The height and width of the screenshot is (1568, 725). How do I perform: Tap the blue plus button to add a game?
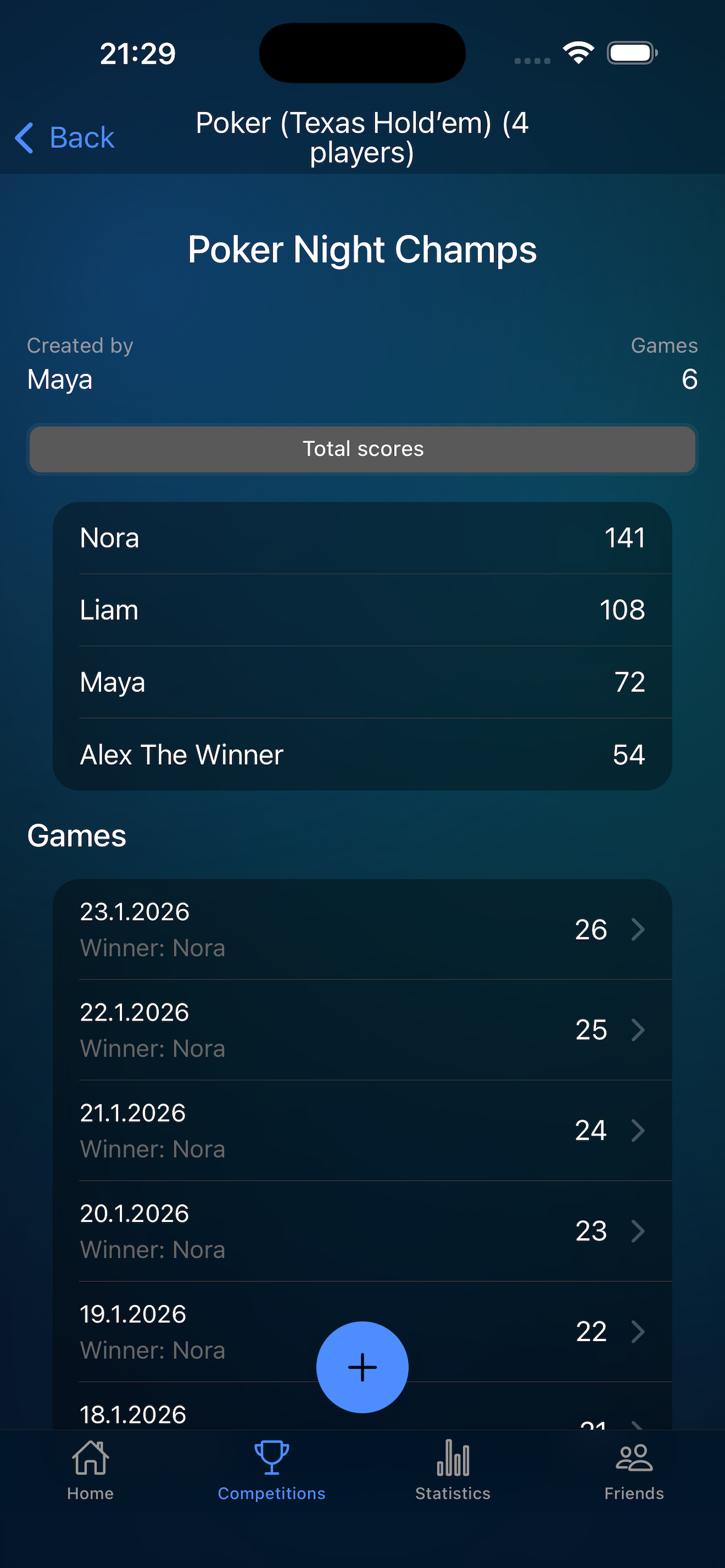pyautogui.click(x=362, y=1367)
